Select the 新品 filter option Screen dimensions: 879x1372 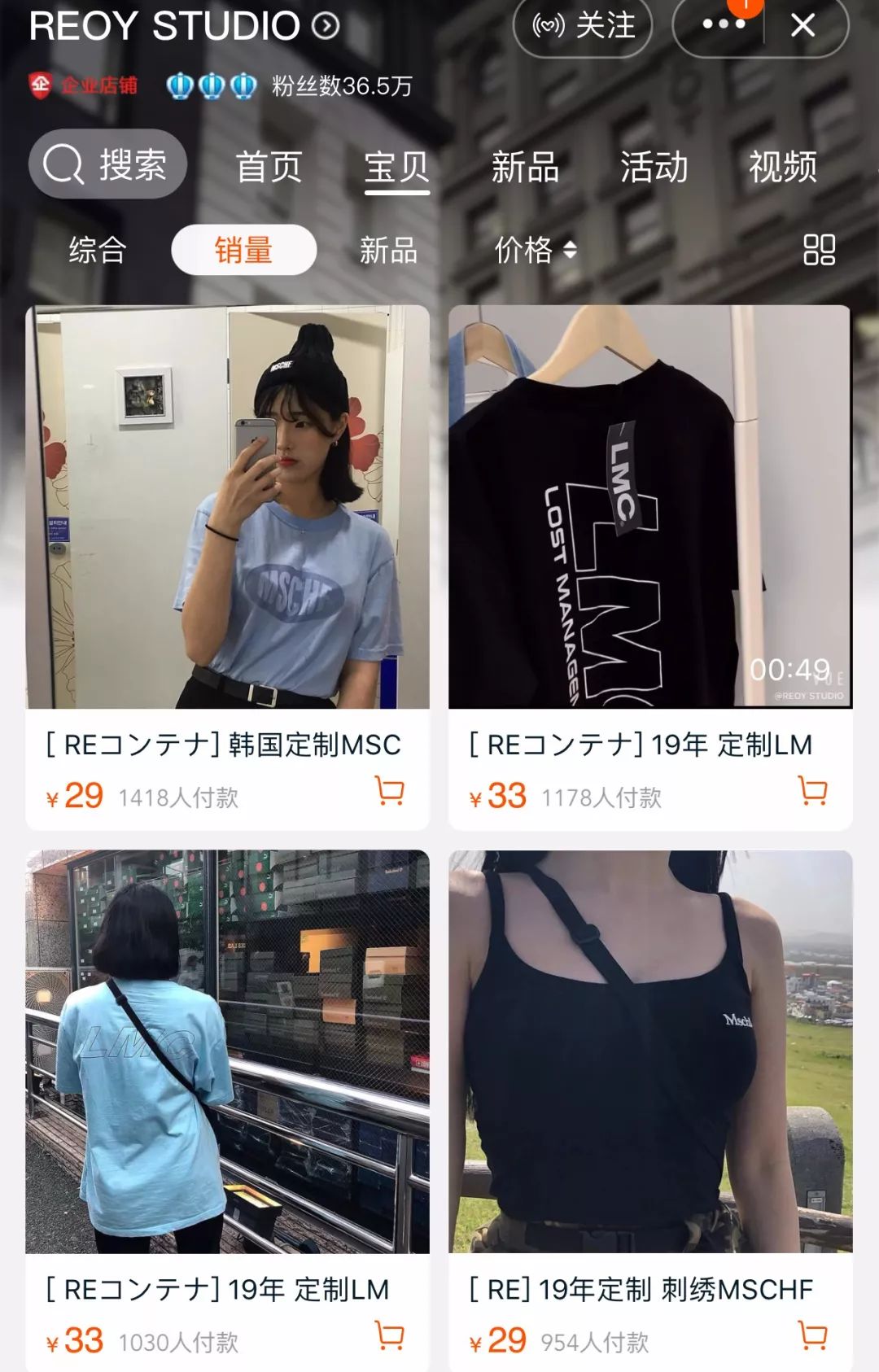pos(388,252)
